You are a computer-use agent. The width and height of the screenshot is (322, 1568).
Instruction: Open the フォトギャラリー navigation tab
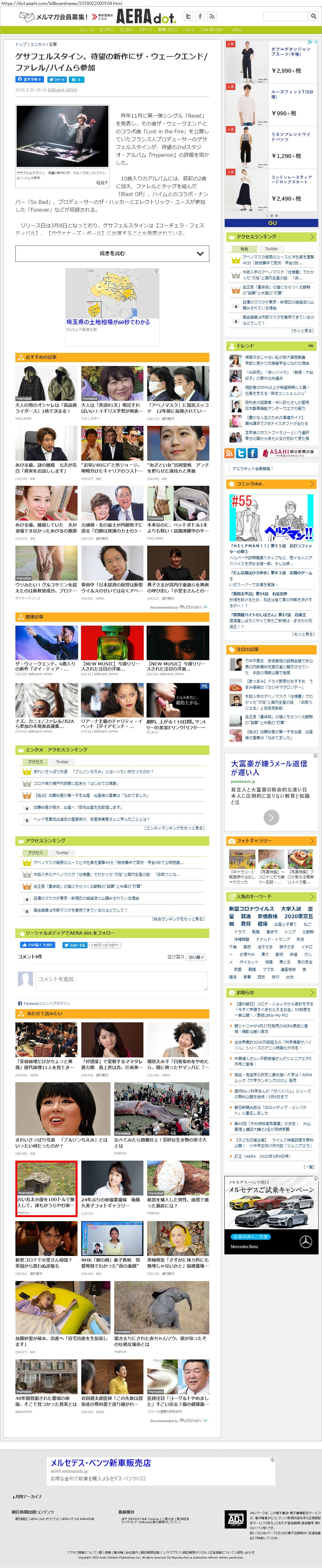coord(212,29)
